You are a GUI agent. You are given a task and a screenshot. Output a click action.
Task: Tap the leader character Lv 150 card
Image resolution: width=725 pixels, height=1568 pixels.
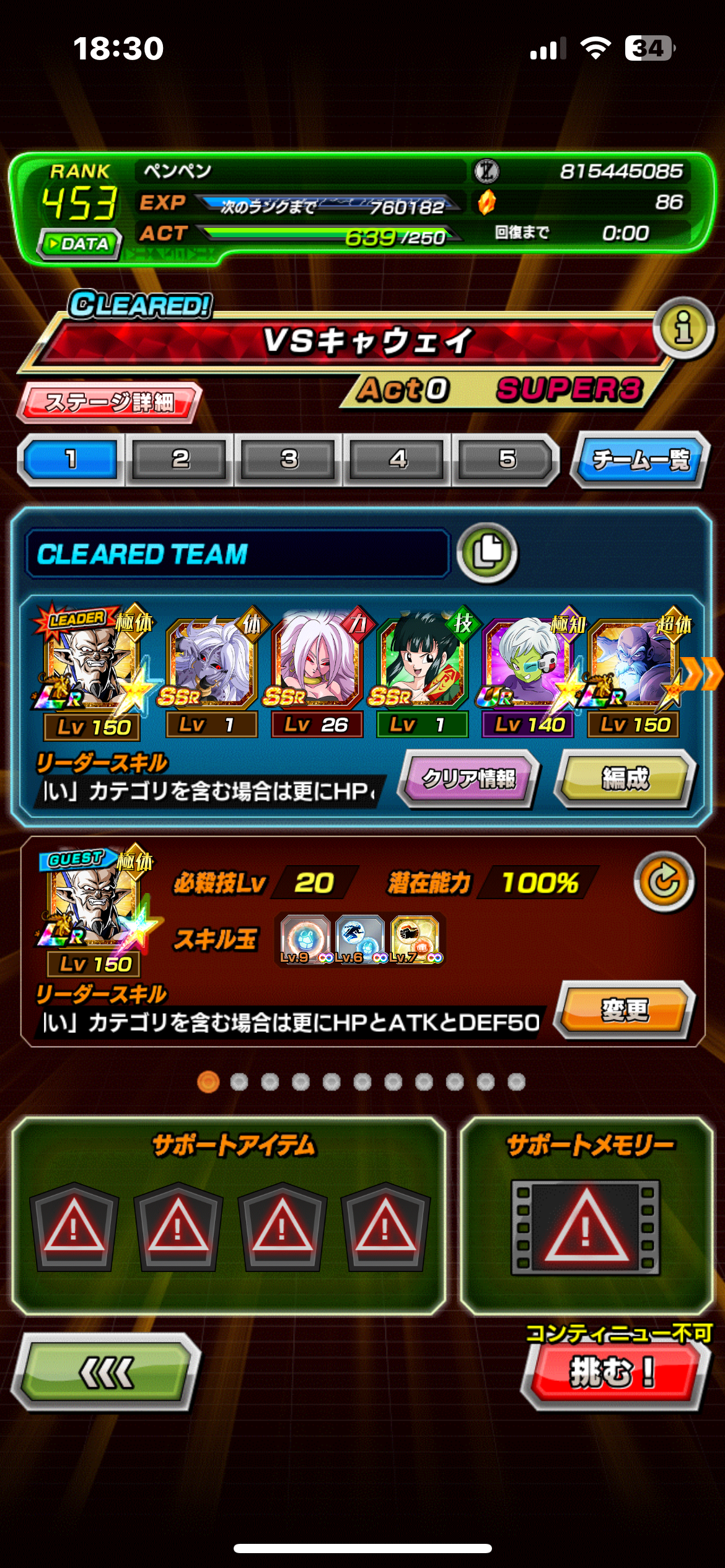point(92,672)
